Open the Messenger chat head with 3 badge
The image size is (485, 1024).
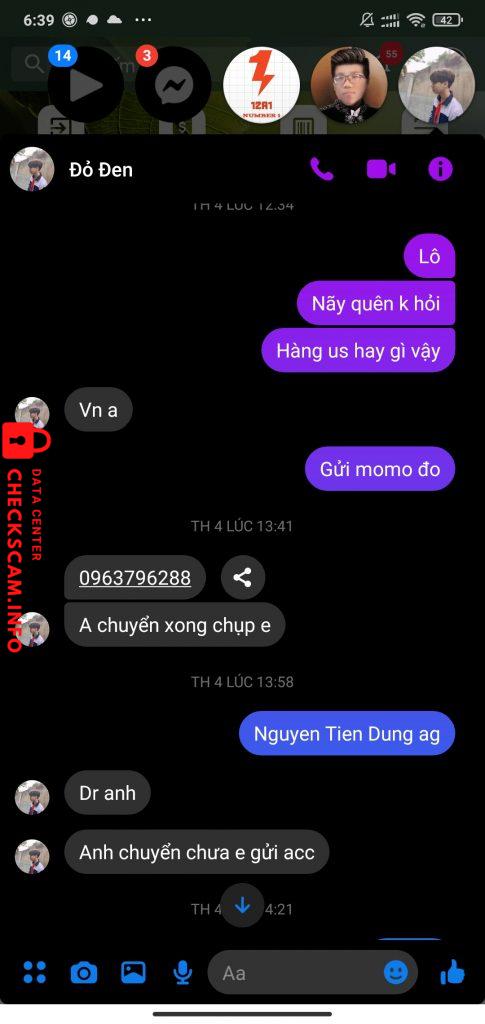click(x=174, y=85)
